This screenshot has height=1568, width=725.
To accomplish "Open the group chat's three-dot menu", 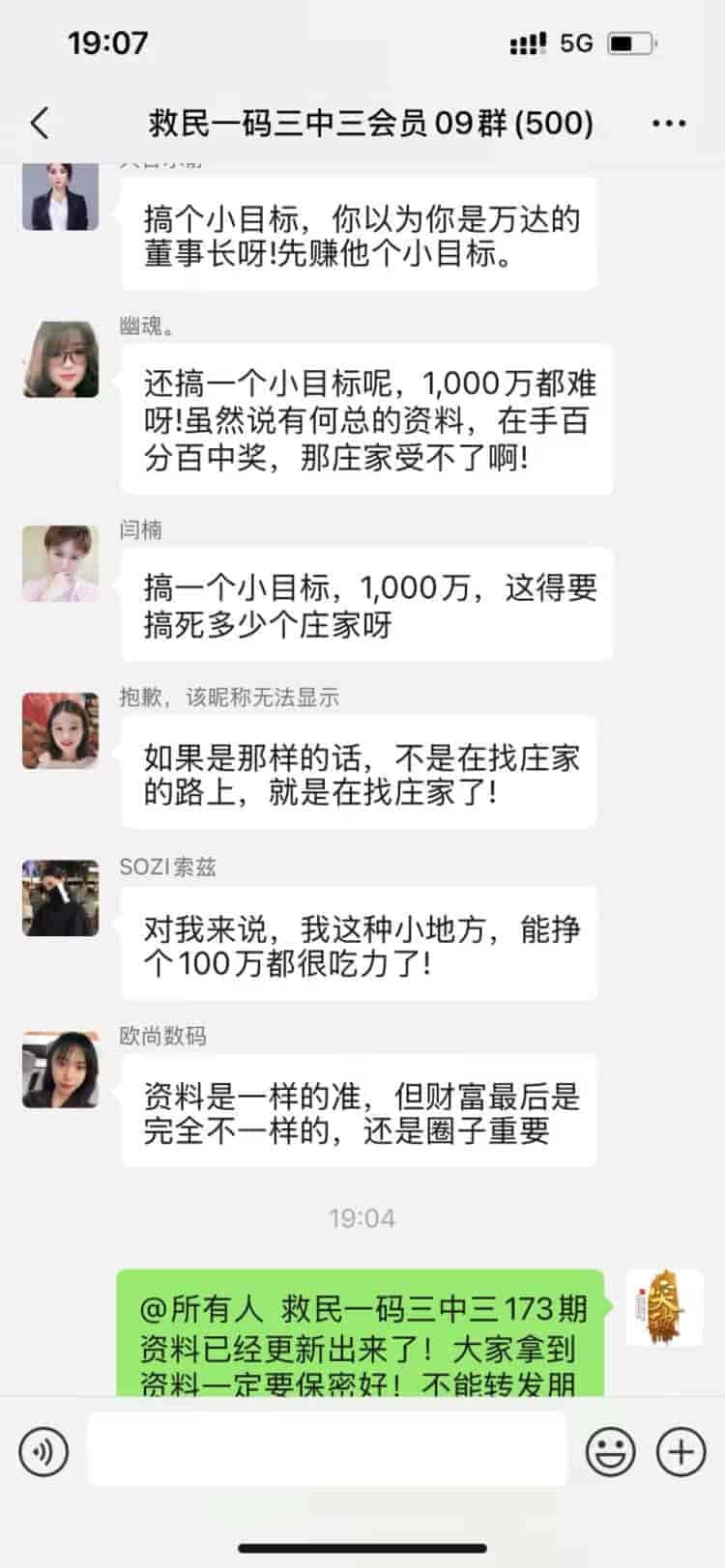I will pyautogui.click(x=669, y=124).
